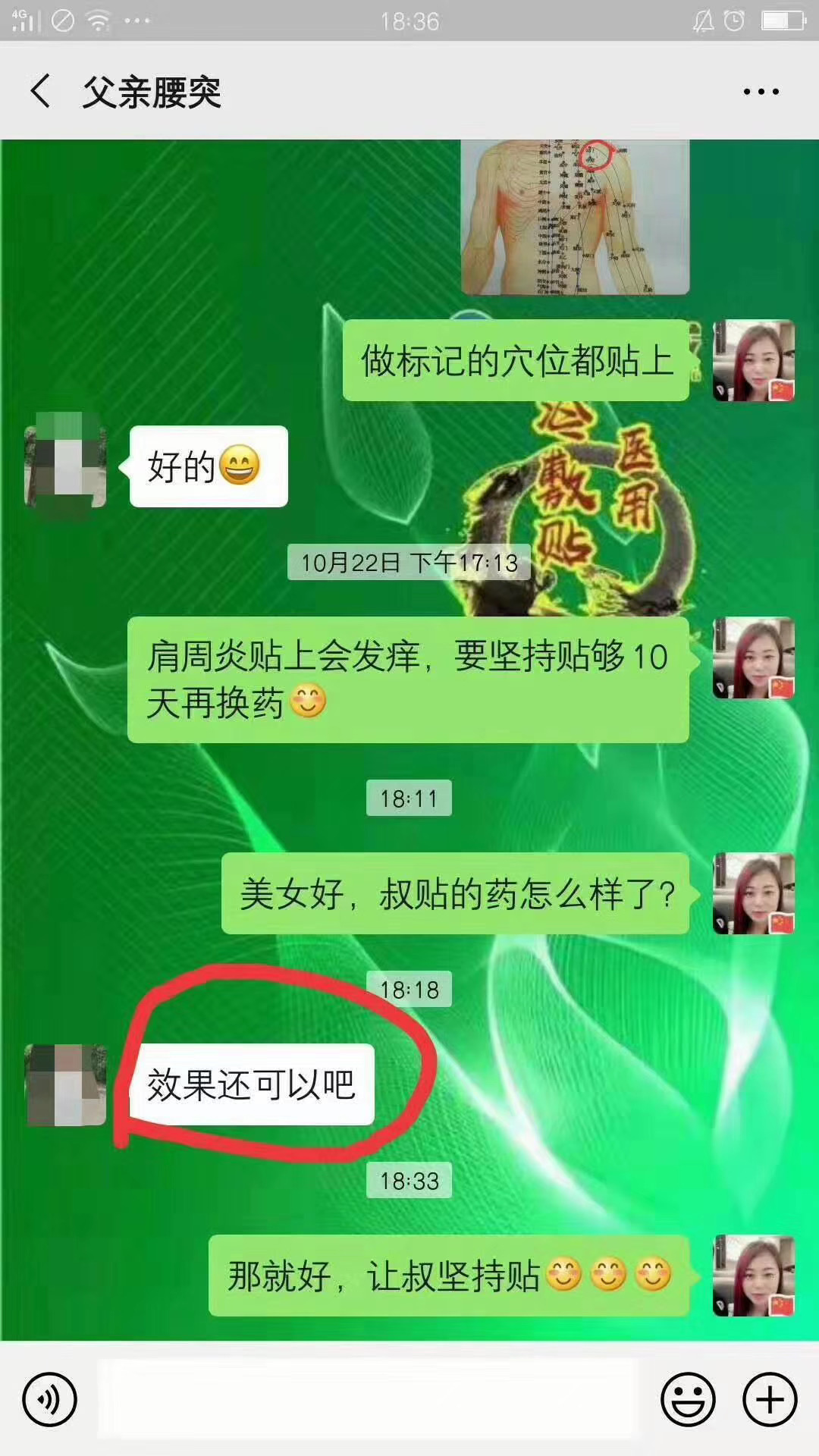The height and width of the screenshot is (1456, 819).
Task: Tap the avatar beside 效果还可以吧
Action: pos(65,1084)
